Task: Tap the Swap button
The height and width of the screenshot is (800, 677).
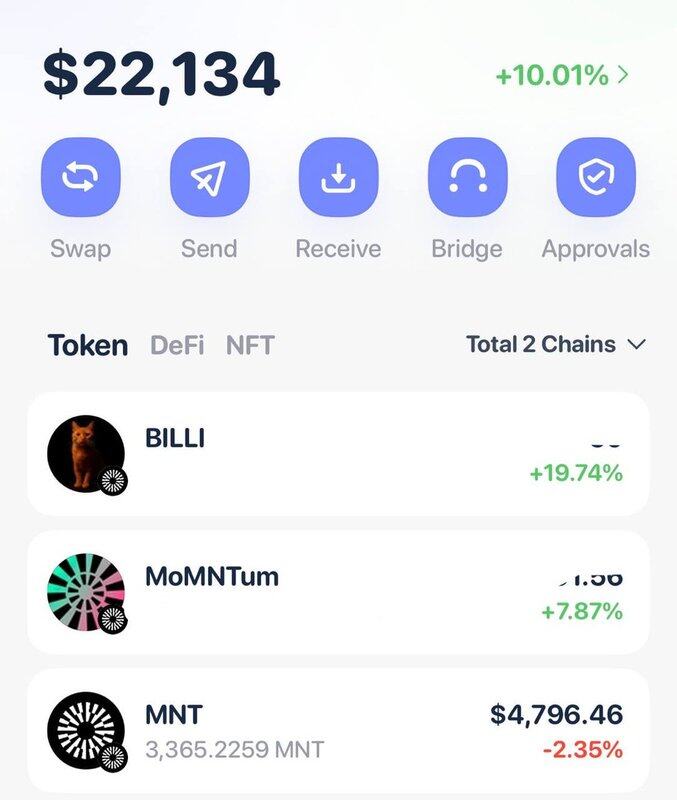Action: pos(80,178)
